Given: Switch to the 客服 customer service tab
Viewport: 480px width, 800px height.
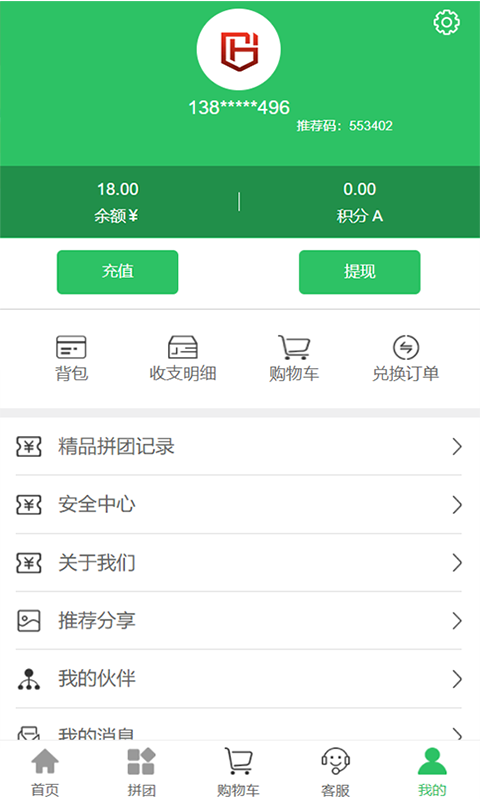Looking at the screenshot, I should 335,772.
